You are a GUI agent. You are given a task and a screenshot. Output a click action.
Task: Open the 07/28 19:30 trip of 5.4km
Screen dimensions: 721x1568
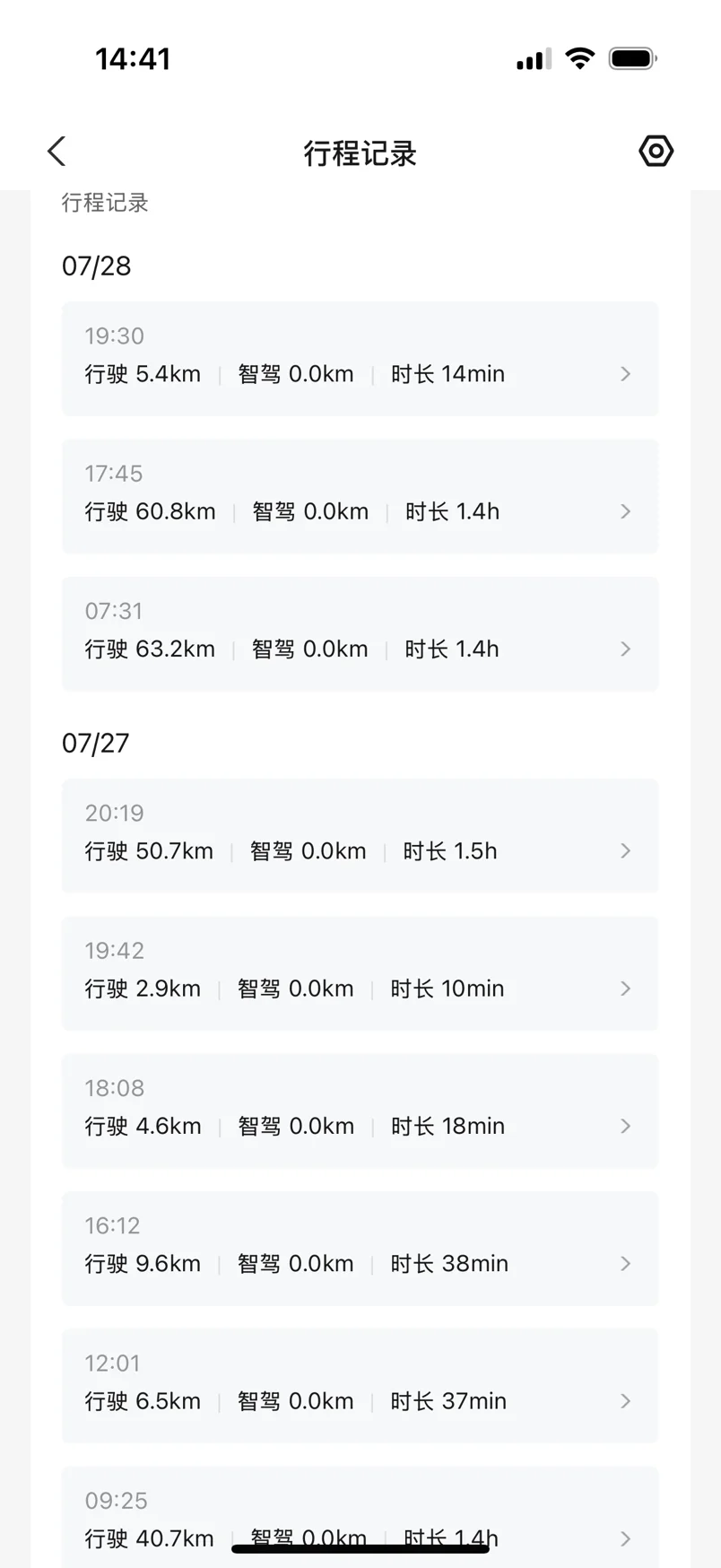[x=360, y=359]
